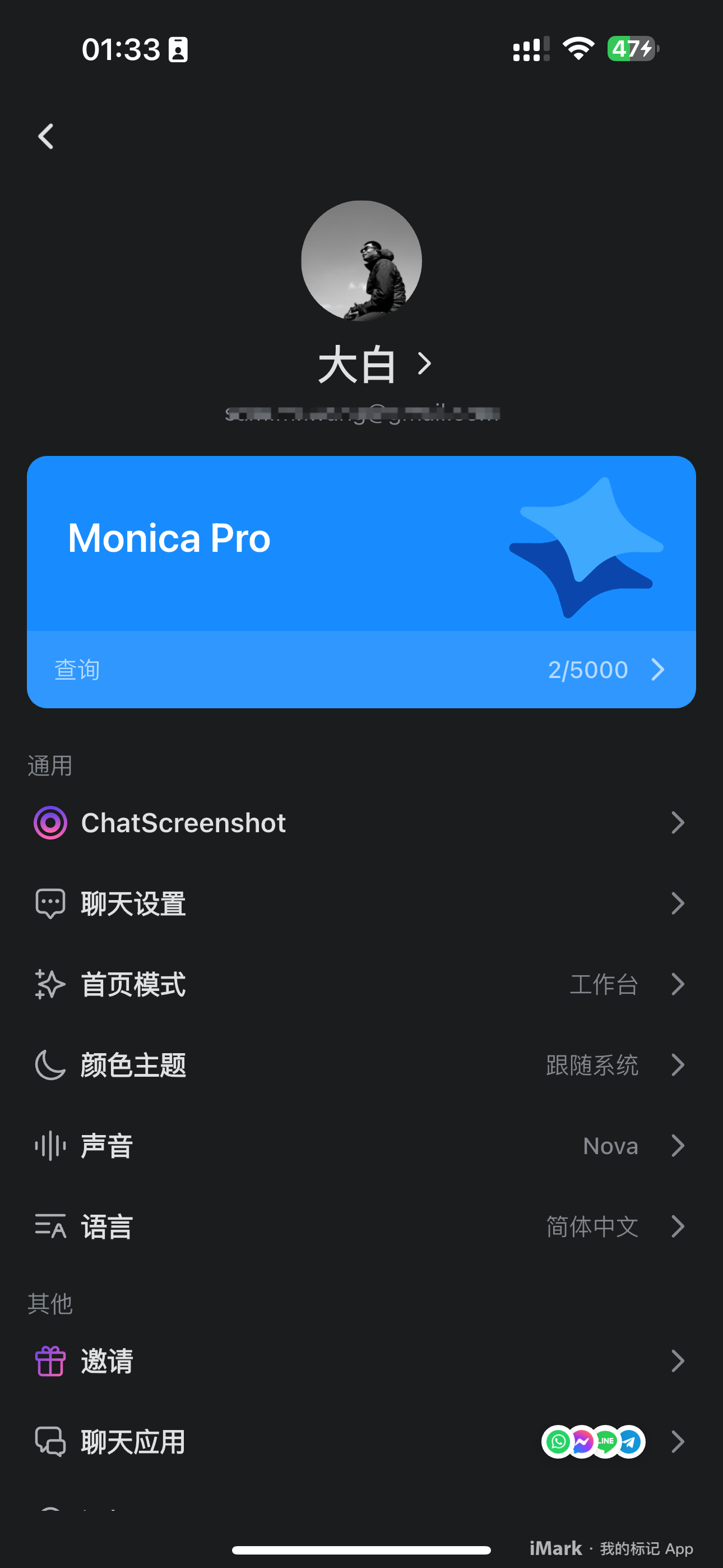This screenshot has width=723, height=1568.
Task: Open the Monica Pro card
Action: [361, 543]
